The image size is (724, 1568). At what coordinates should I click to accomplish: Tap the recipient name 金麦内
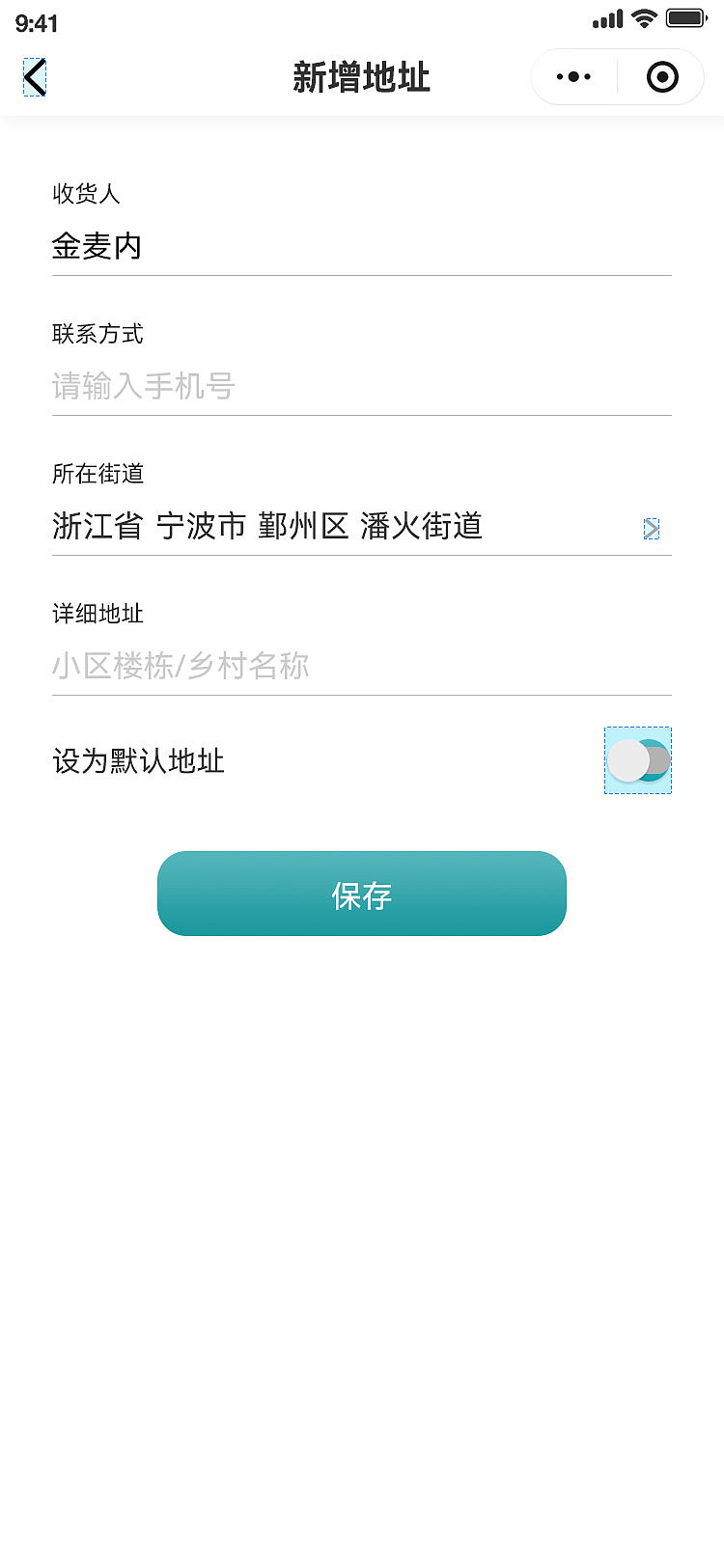(97, 247)
